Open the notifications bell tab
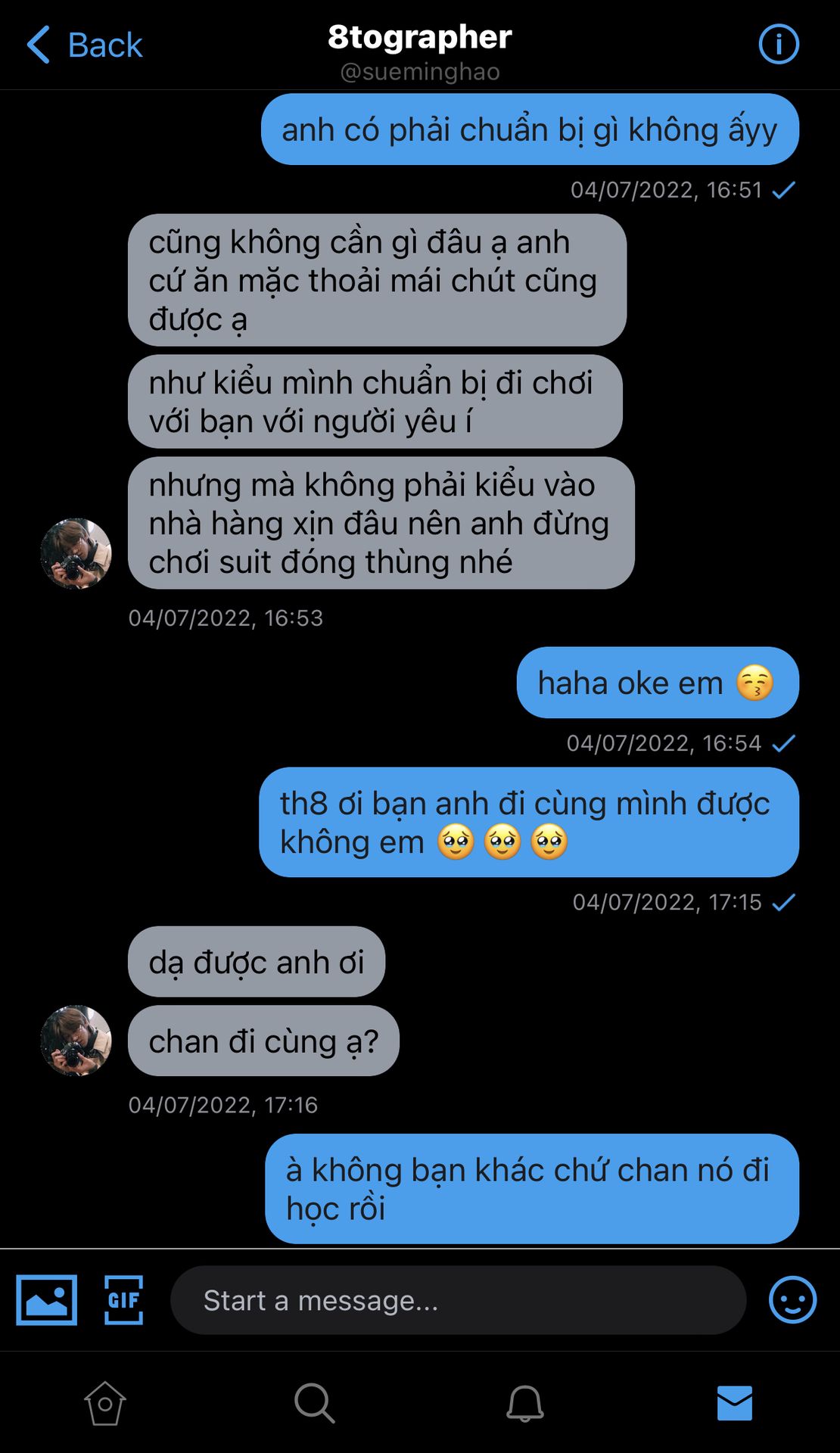 pyautogui.click(x=524, y=1404)
